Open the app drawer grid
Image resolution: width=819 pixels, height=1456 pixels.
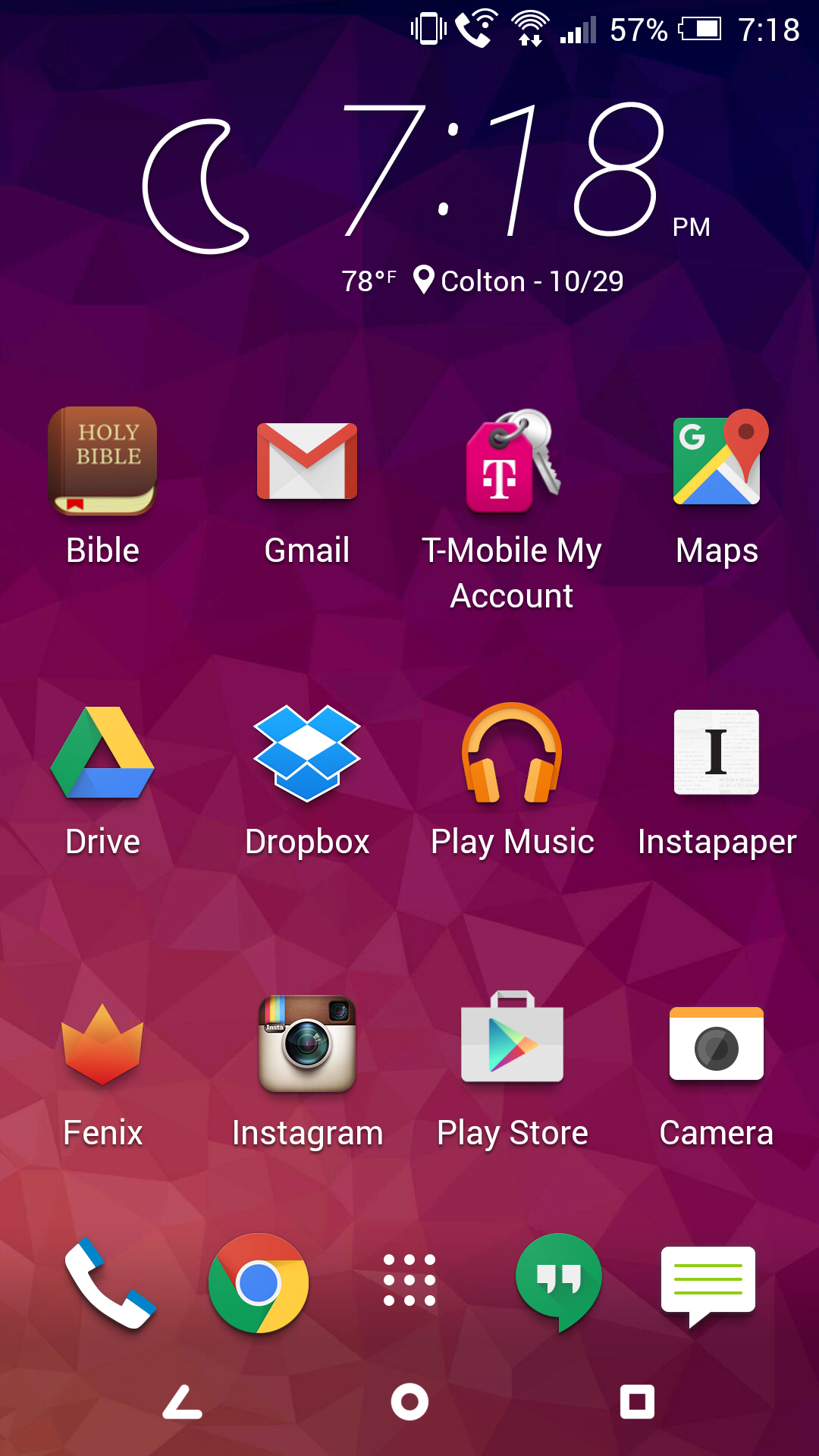pos(409,1280)
